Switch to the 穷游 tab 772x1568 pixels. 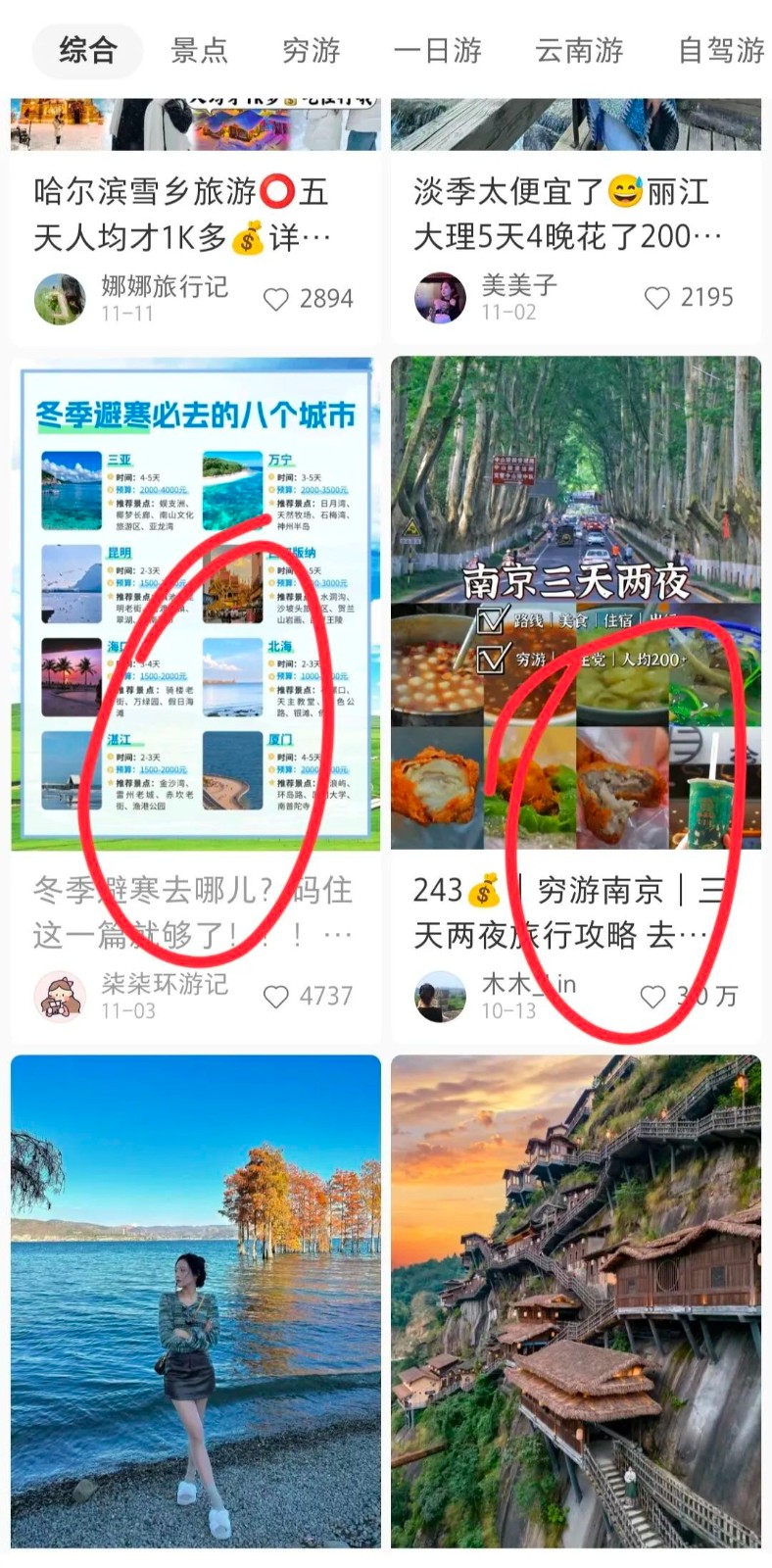[x=311, y=50]
